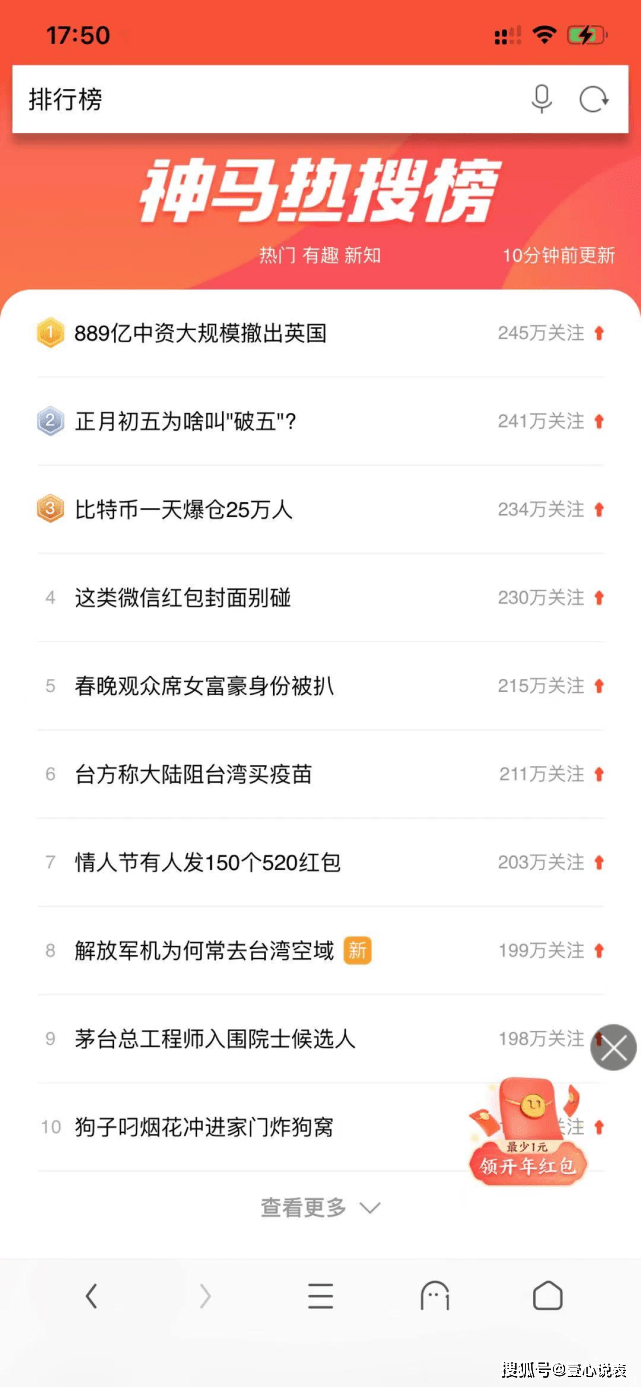Open 茅台总工程师入围院士候选人
The height and width of the screenshot is (1387, 641).
point(215,1039)
